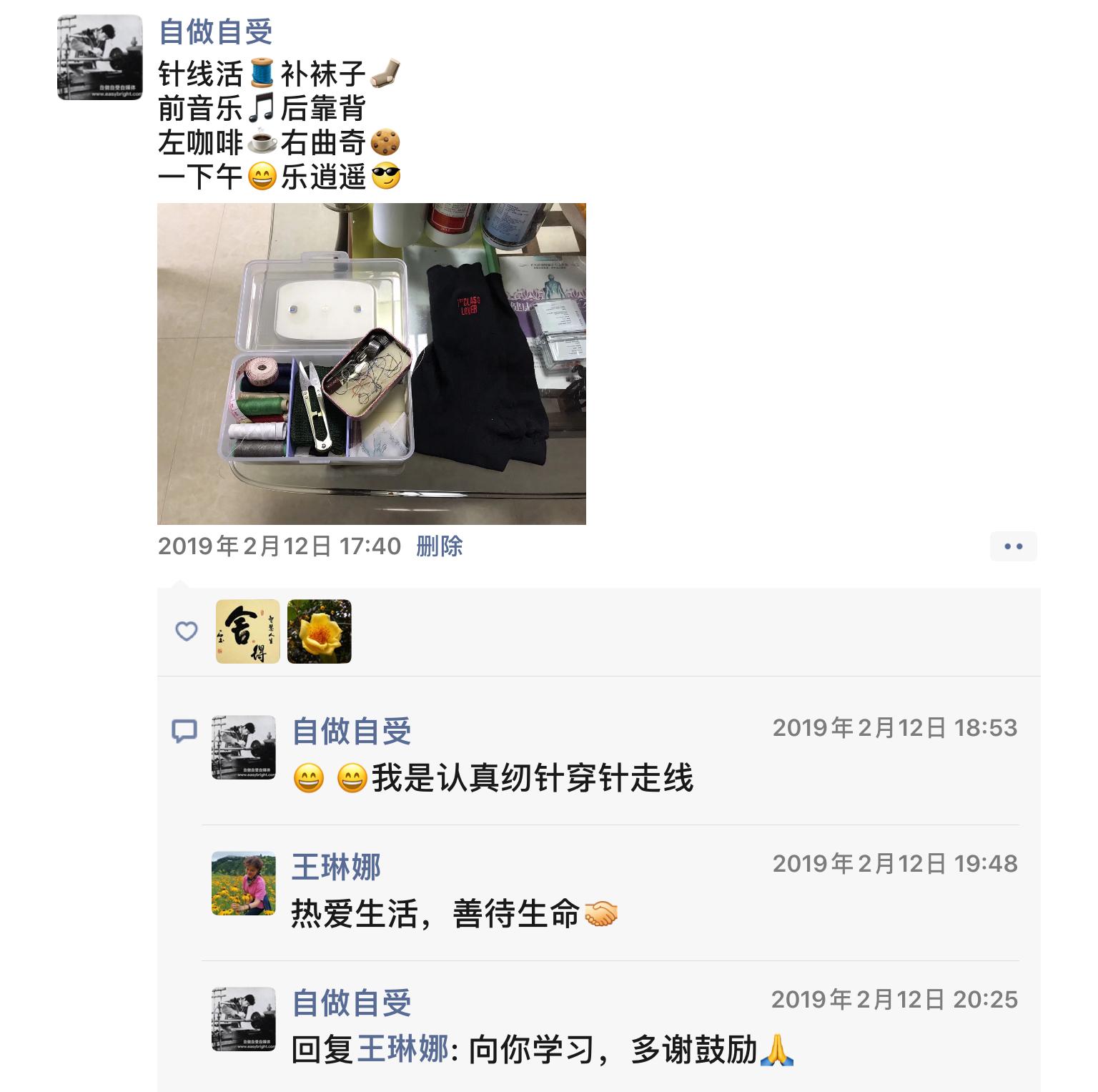This screenshot has height=1092, width=1098.
Task: Open the sewing kit photo in the post
Action: pos(371,363)
